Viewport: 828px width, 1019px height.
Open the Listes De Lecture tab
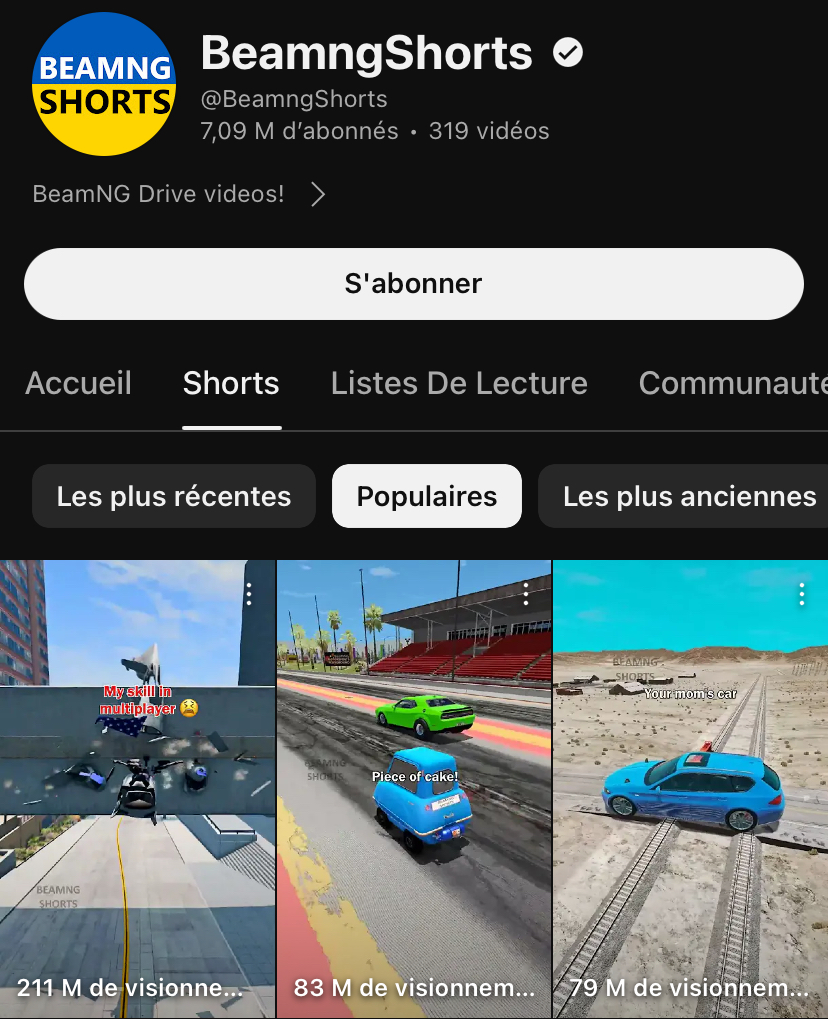pyautogui.click(x=459, y=383)
